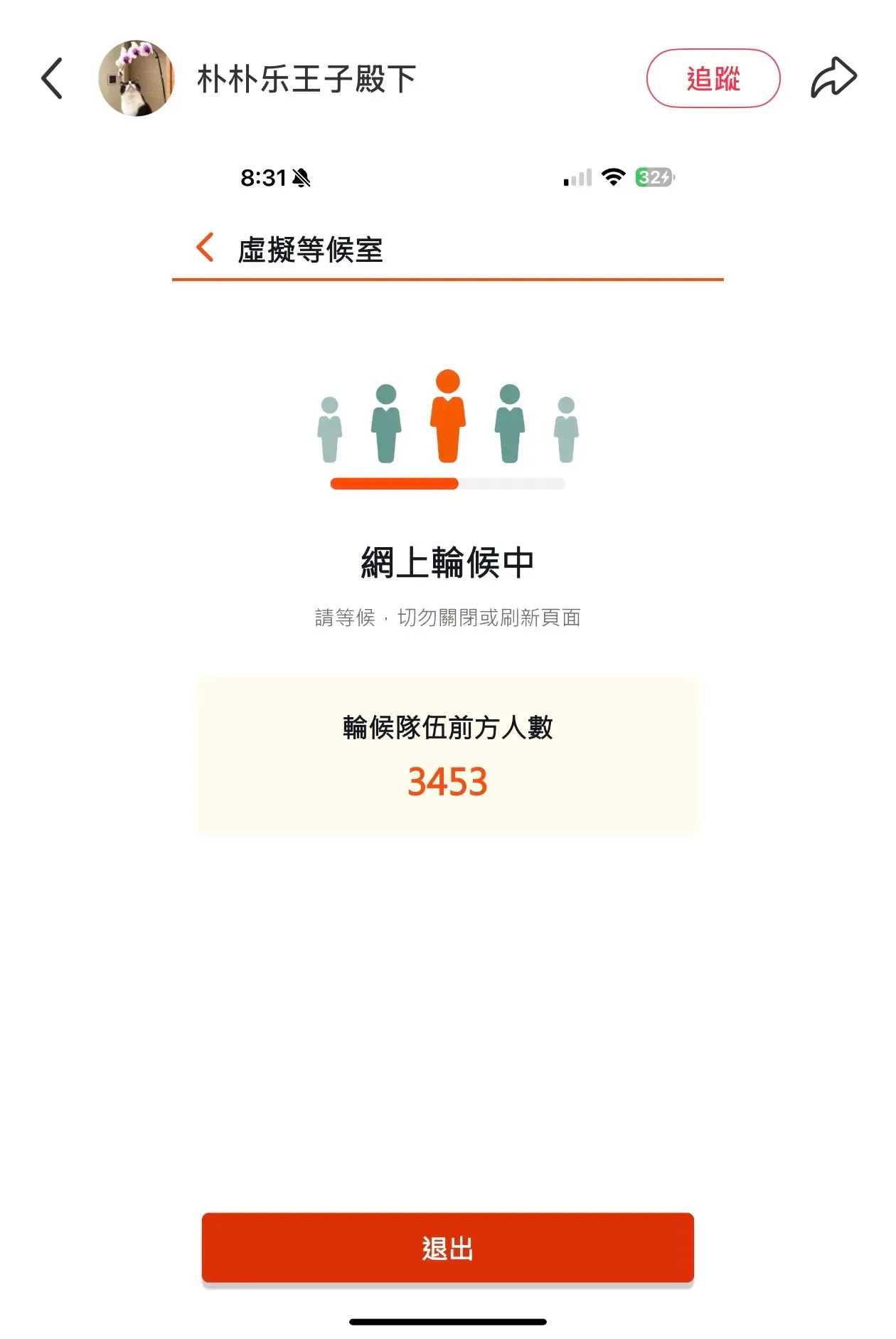Follow the author with 追蹤

coord(713,78)
